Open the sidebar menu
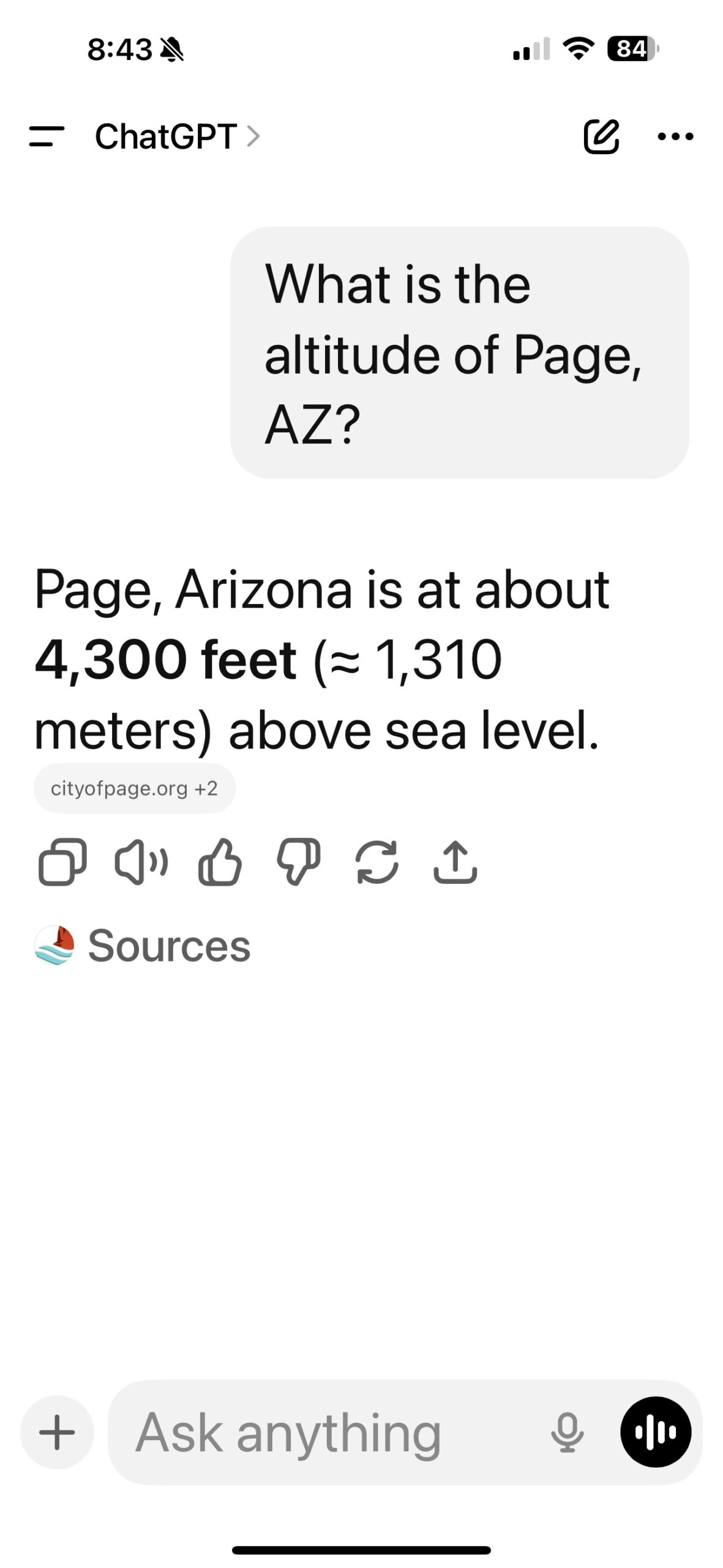This screenshot has width=723, height=1568. click(47, 136)
